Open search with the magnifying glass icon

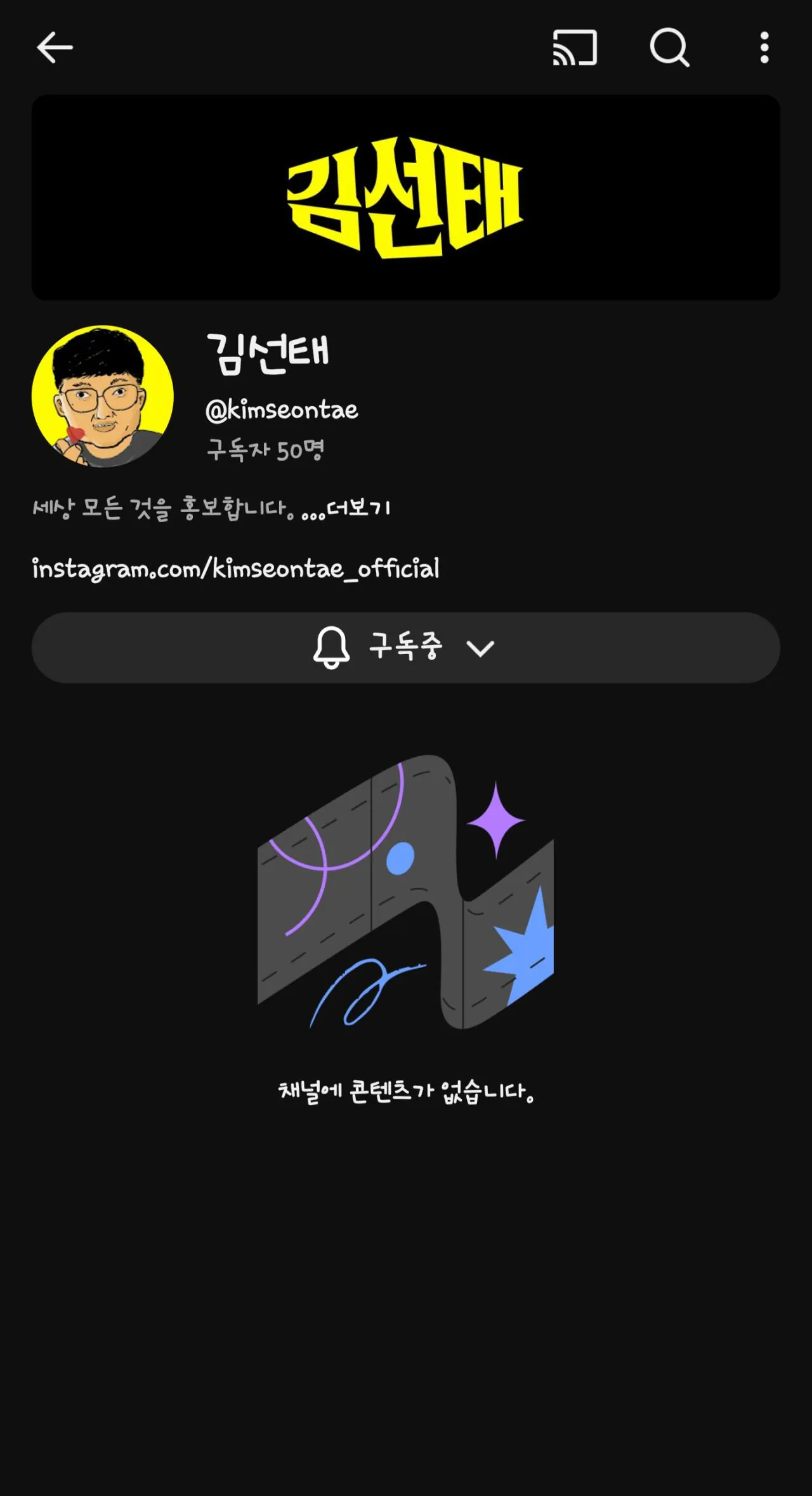pyautogui.click(x=671, y=48)
